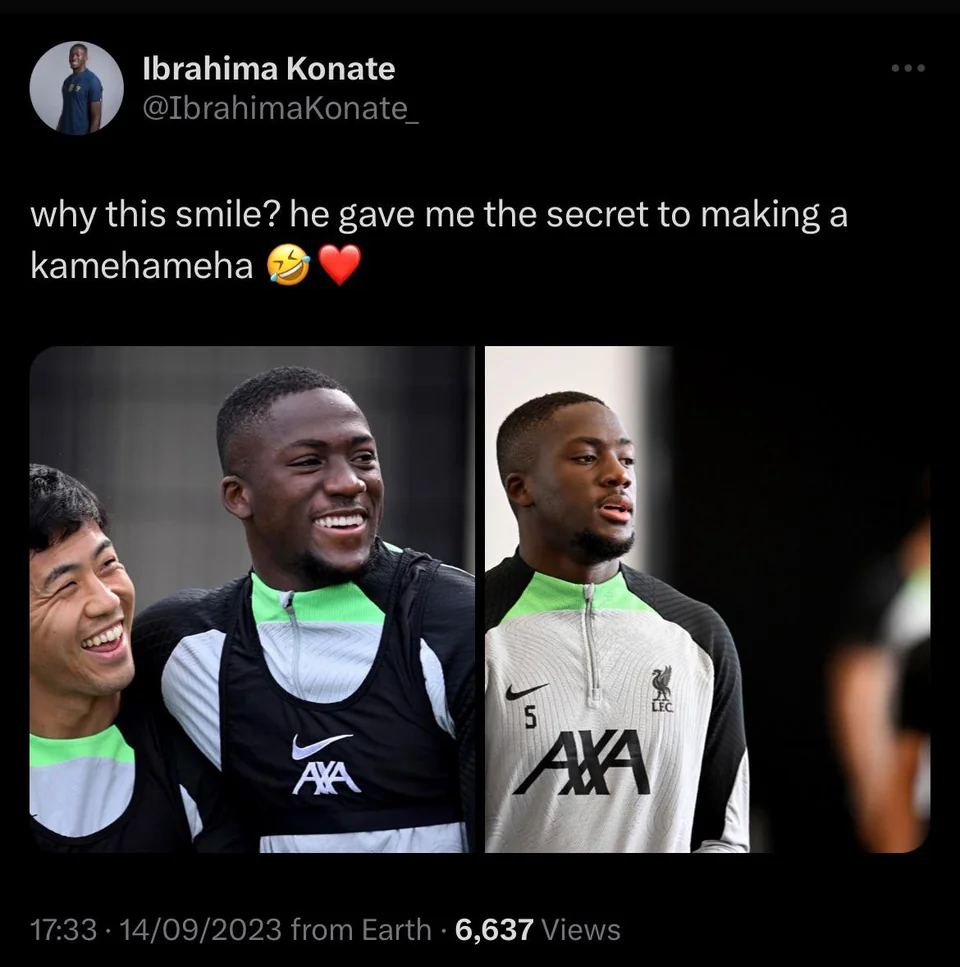View the tweet's 6,637 Views analytics
Viewport: 960px width, 967px height.
537,929
